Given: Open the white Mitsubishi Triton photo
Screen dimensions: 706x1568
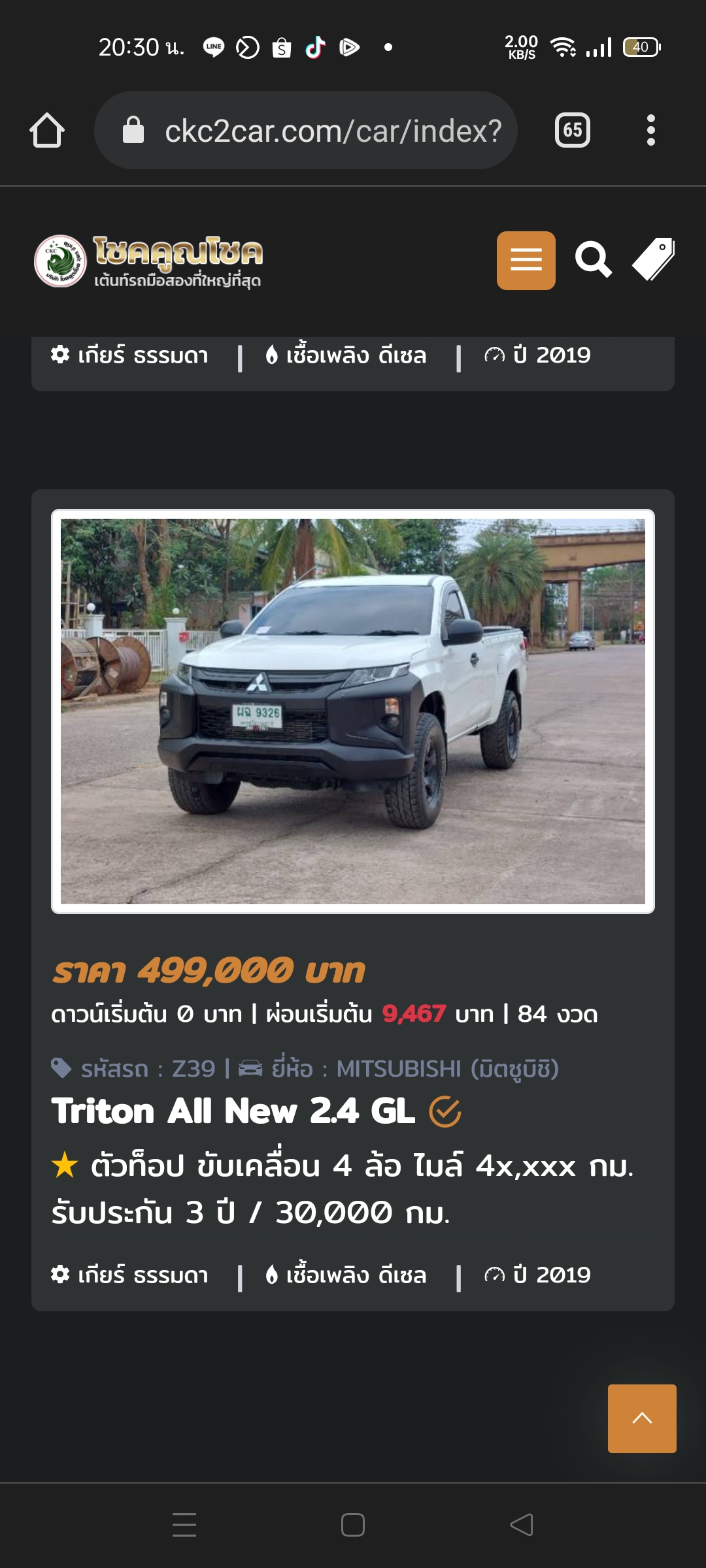Looking at the screenshot, I should coord(353,711).
